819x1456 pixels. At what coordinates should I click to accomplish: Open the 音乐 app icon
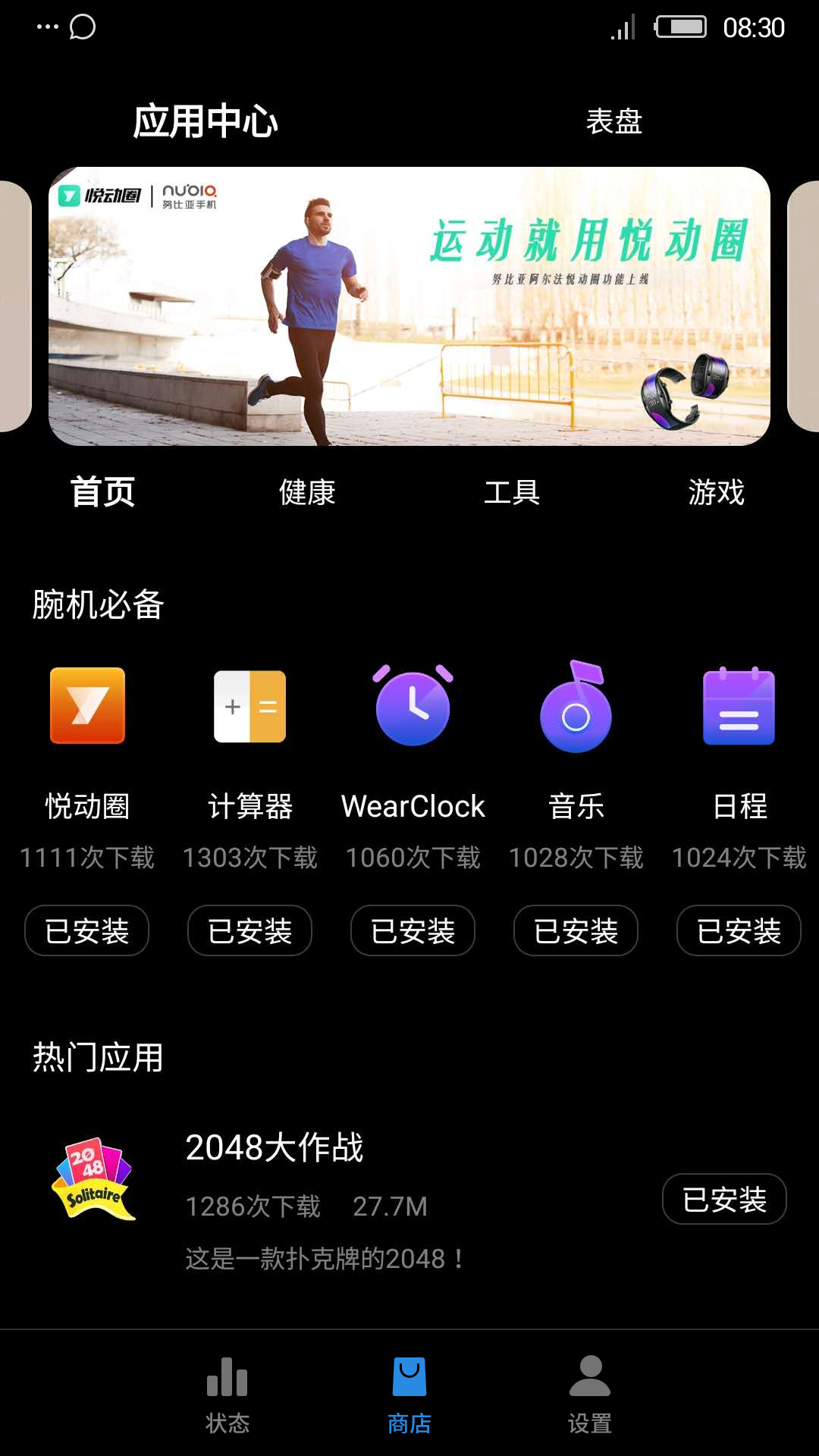click(x=576, y=706)
